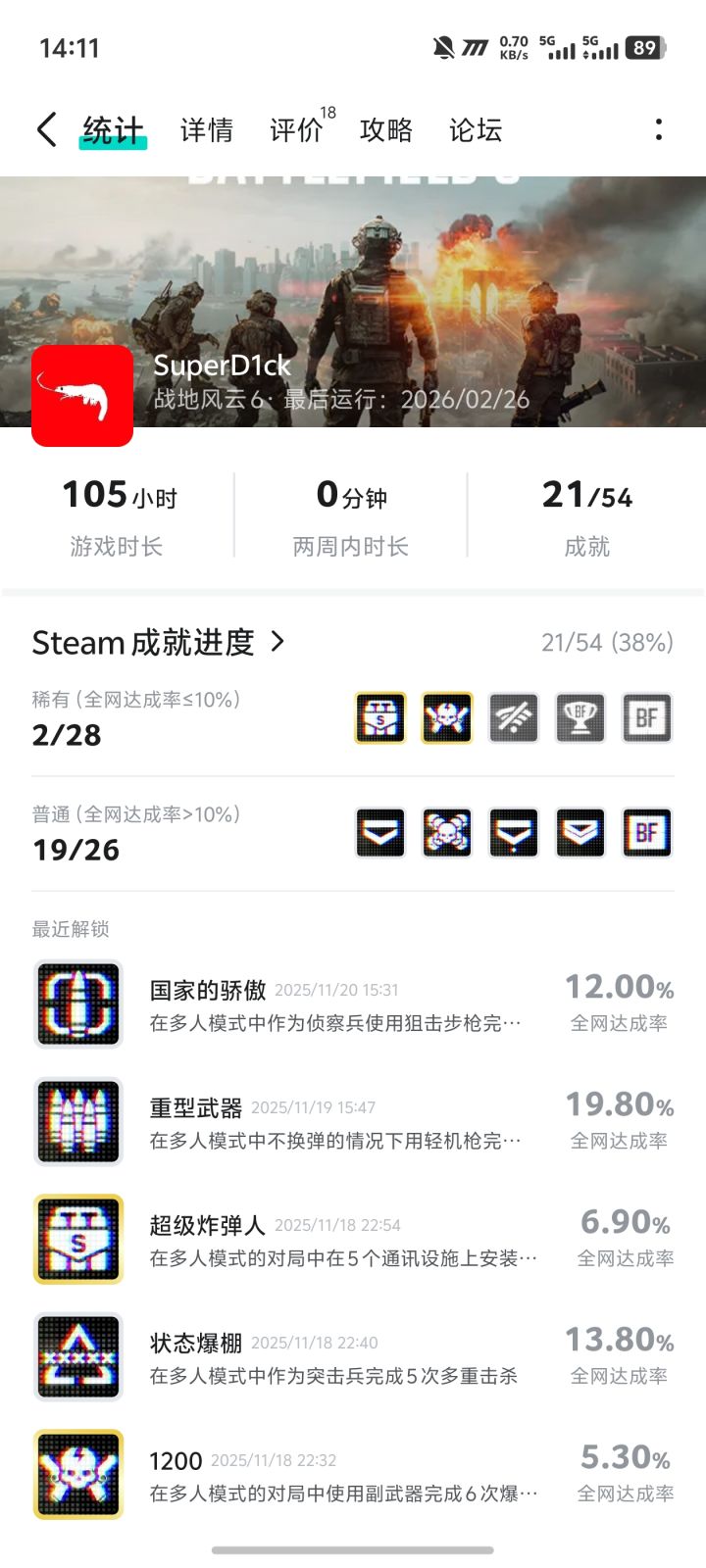
Task: Open Steam 成就进度 details via its chevron
Action: pyautogui.click(x=279, y=643)
